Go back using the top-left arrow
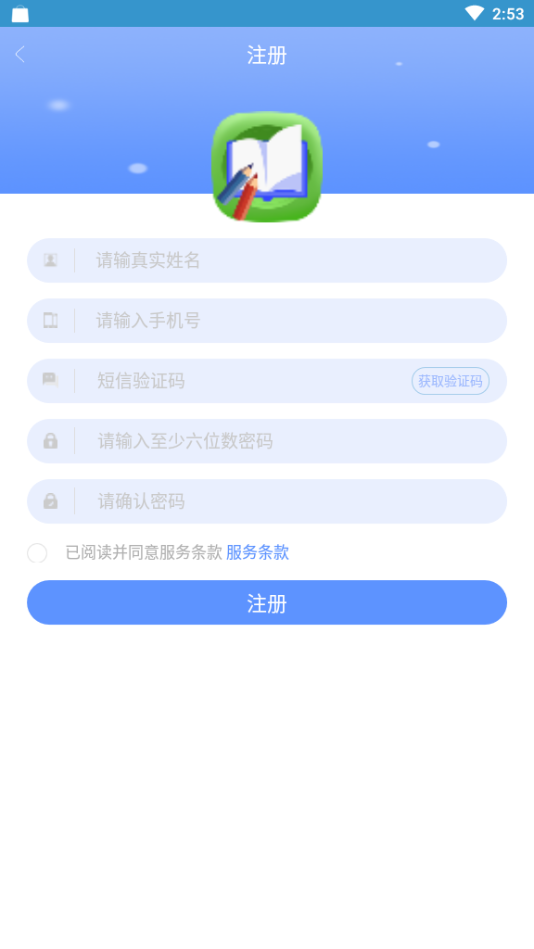Screen dimensions: 534x949 (20, 54)
